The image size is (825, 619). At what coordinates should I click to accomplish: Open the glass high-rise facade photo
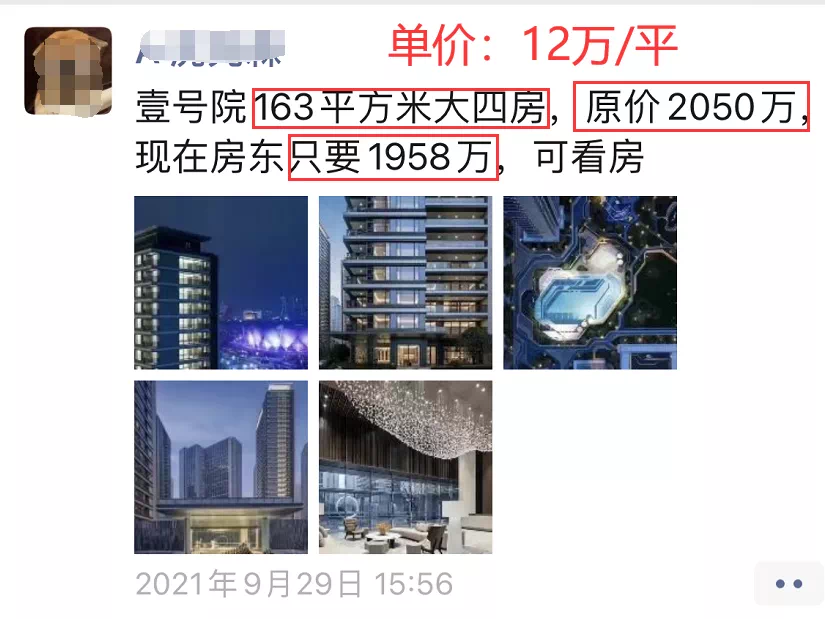click(x=405, y=282)
